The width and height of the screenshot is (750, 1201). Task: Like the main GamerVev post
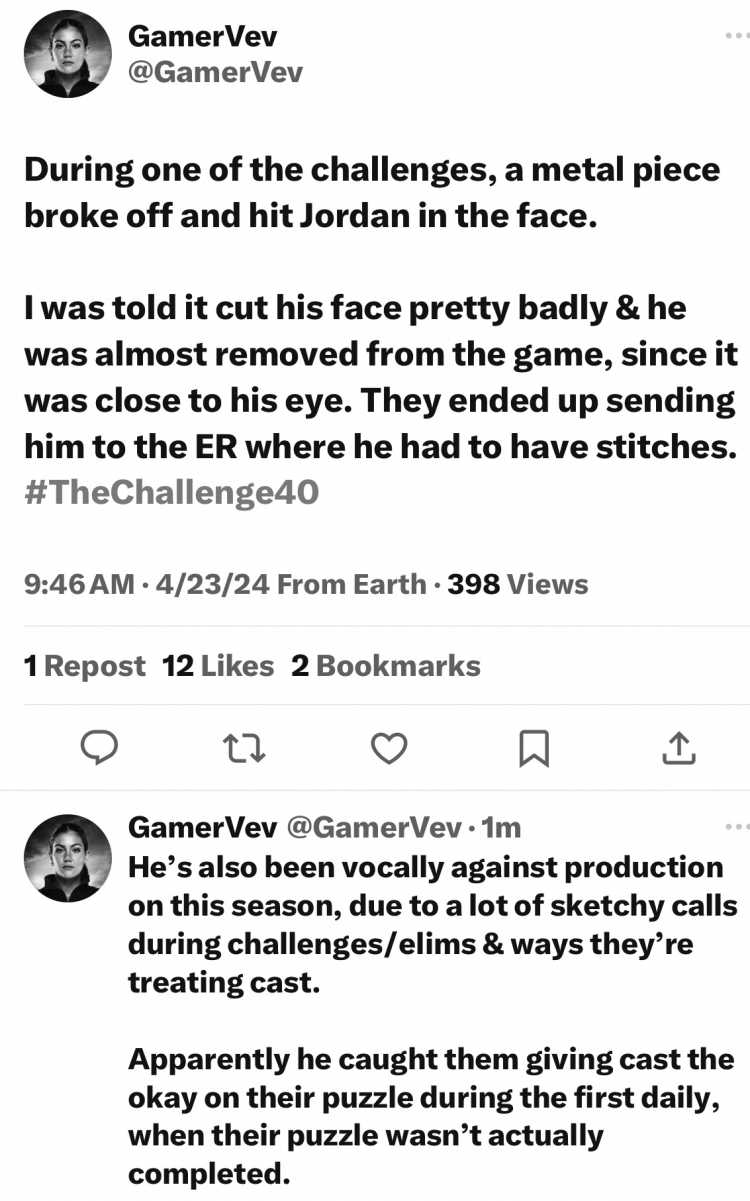pyautogui.click(x=388, y=747)
